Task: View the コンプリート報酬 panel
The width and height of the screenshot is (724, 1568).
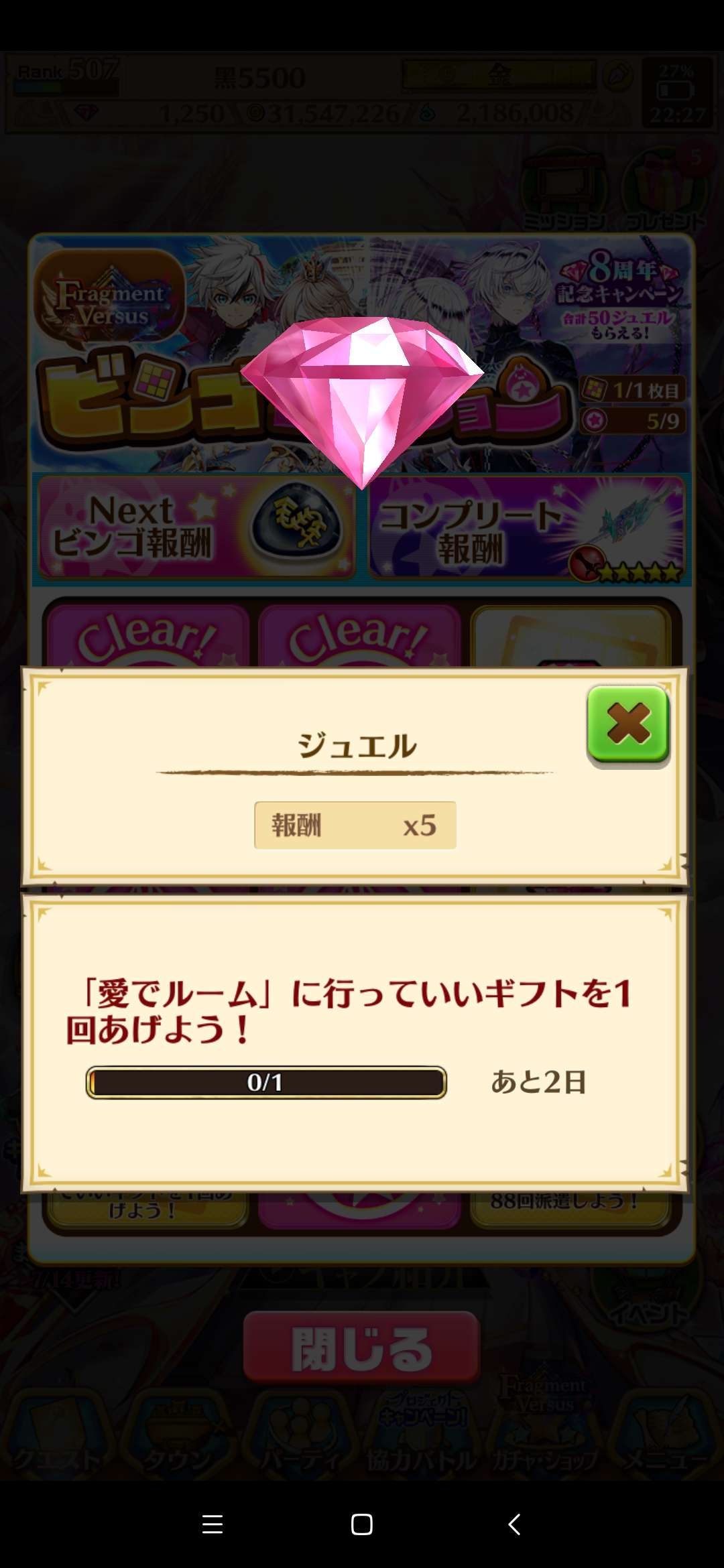Action: point(527,528)
